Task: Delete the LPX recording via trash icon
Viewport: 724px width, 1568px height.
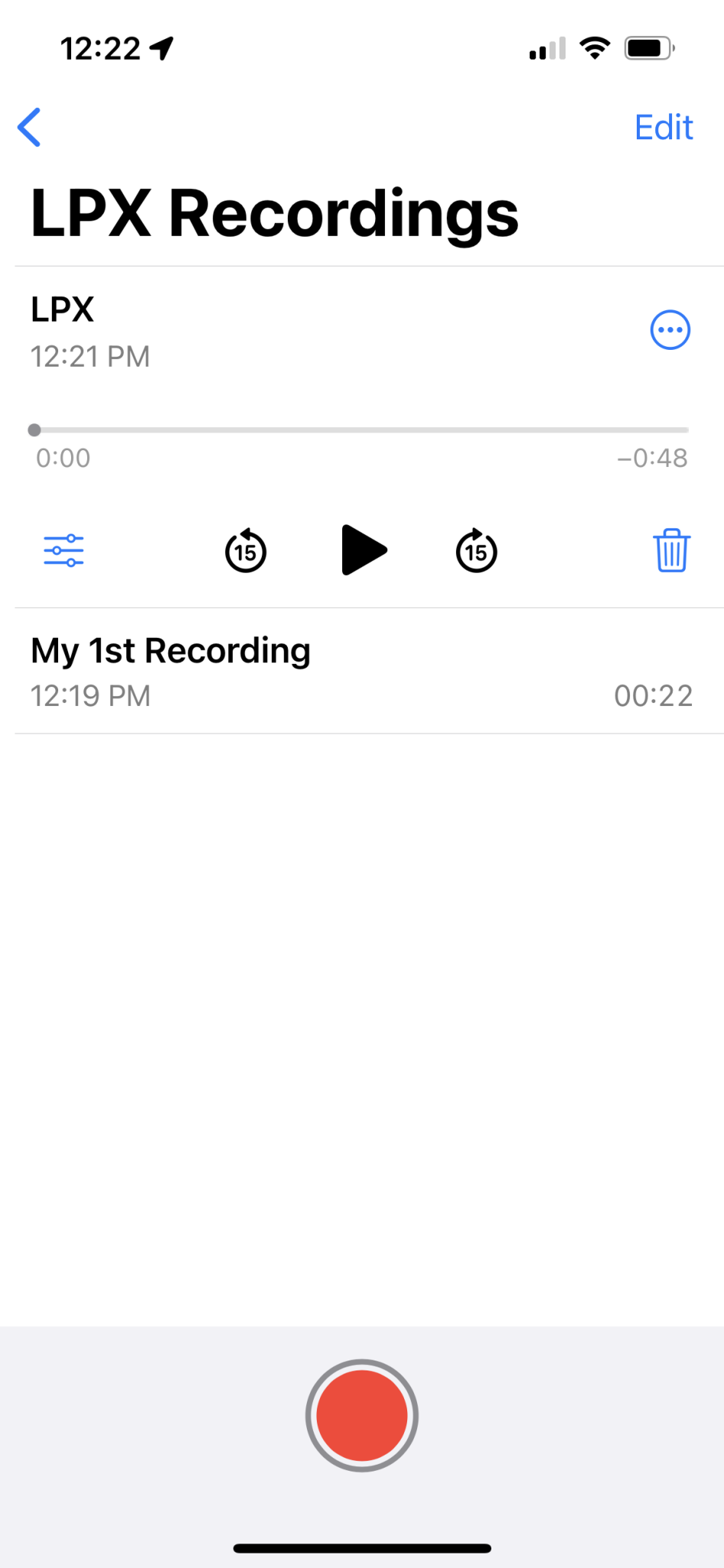Action: point(671,550)
